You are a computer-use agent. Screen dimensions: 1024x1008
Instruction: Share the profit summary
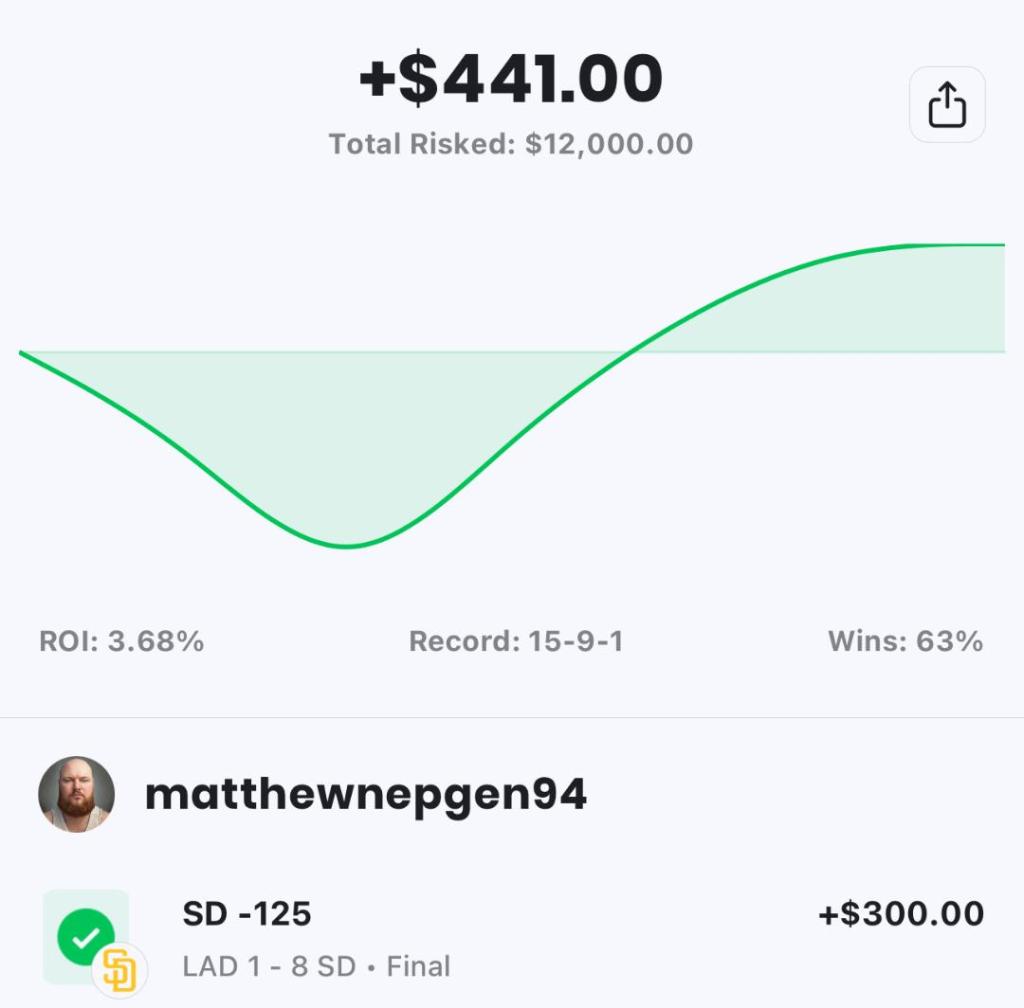[946, 105]
